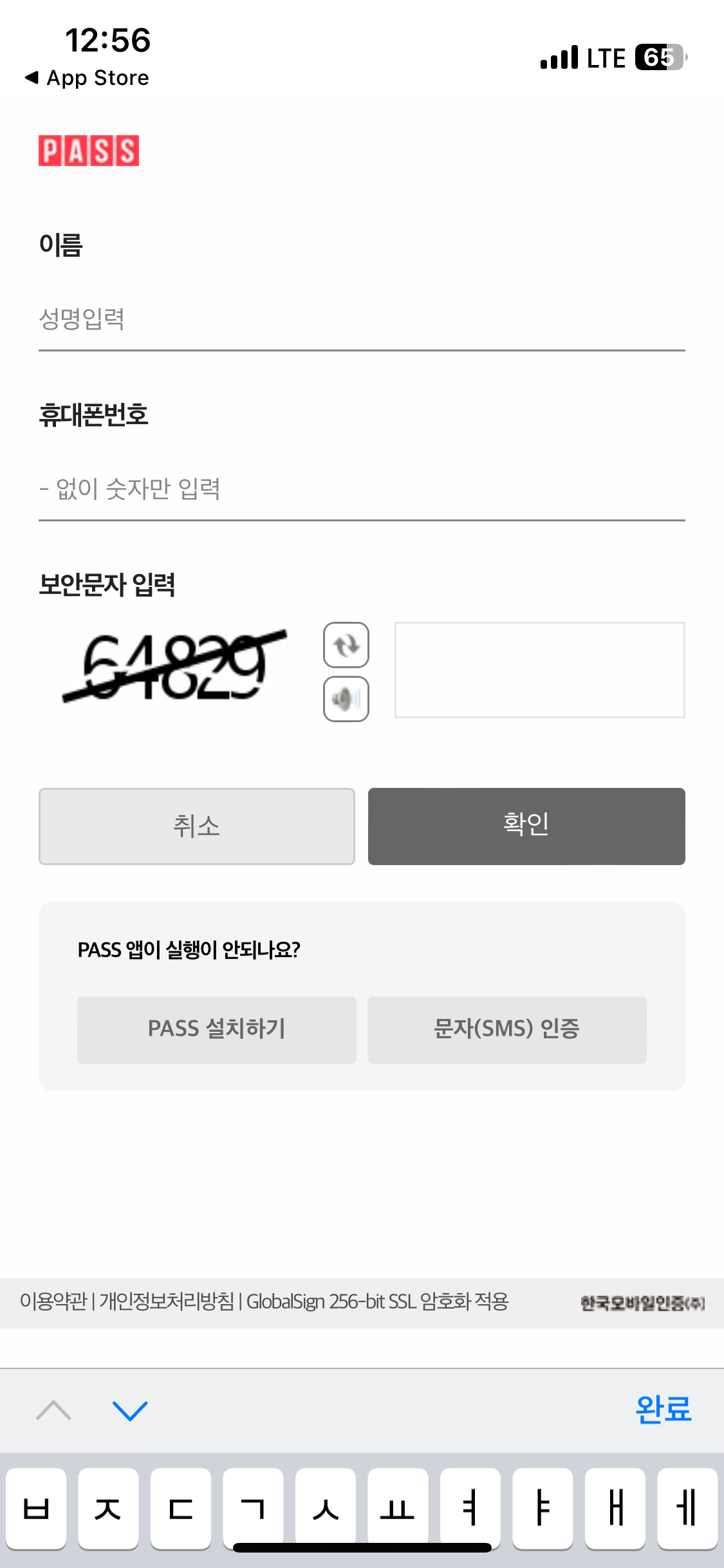This screenshot has width=724, height=1568.
Task: Select 문자(SMS) 인증 verification option
Action: [x=506, y=1029]
